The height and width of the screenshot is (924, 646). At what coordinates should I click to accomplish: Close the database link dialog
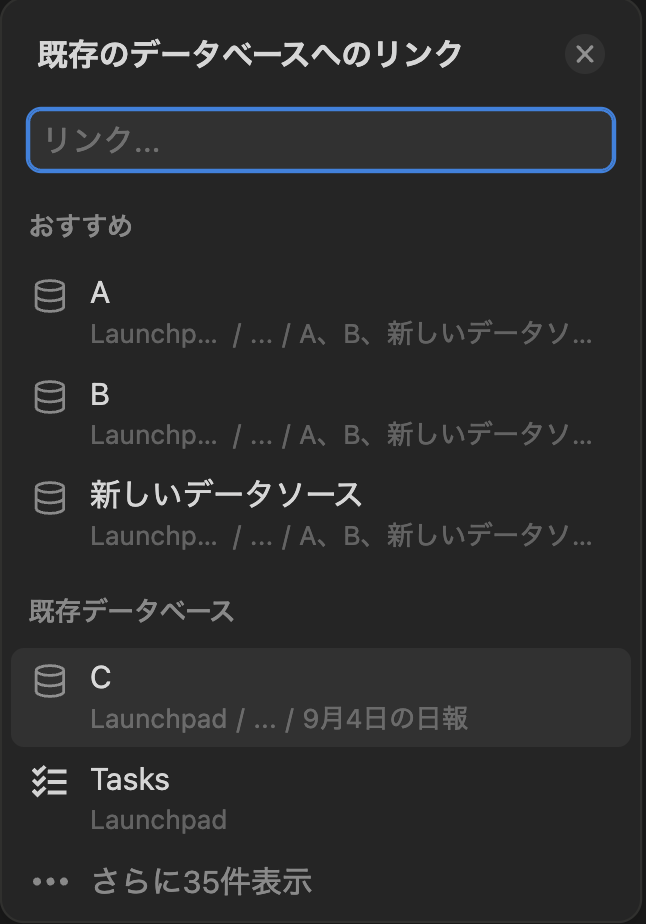(x=585, y=54)
